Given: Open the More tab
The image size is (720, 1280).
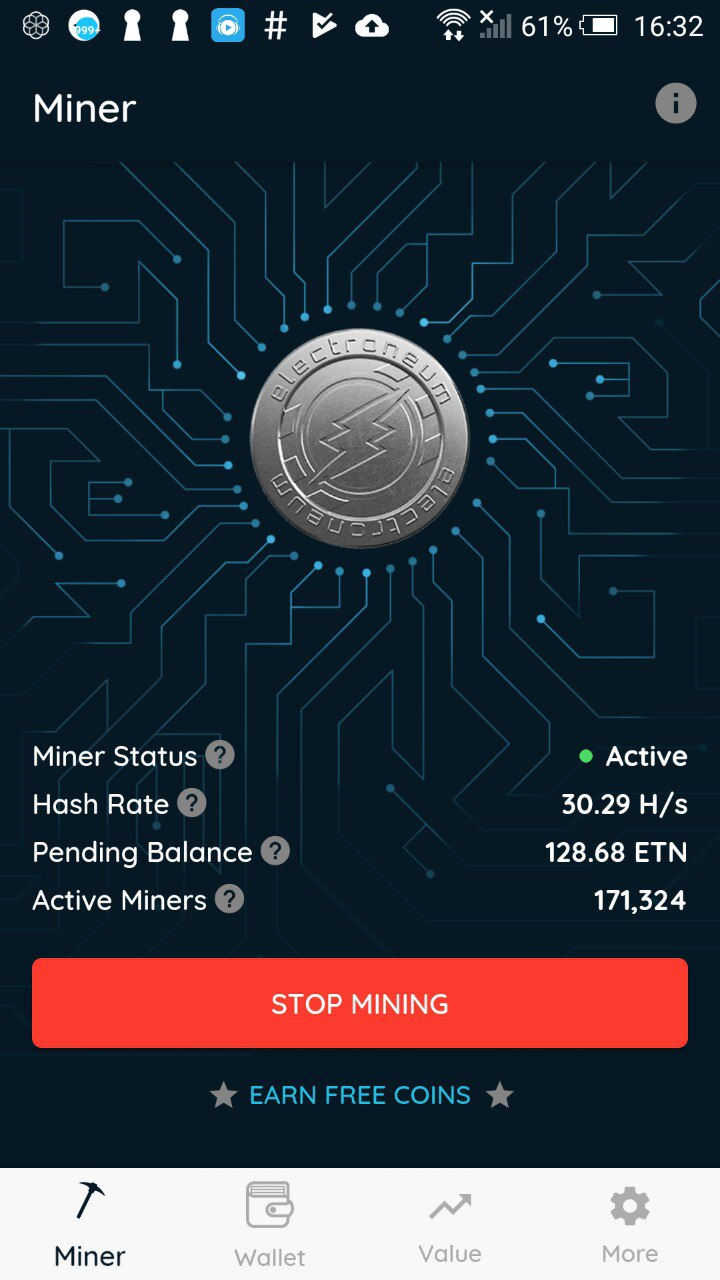Looking at the screenshot, I should coord(630,1224).
